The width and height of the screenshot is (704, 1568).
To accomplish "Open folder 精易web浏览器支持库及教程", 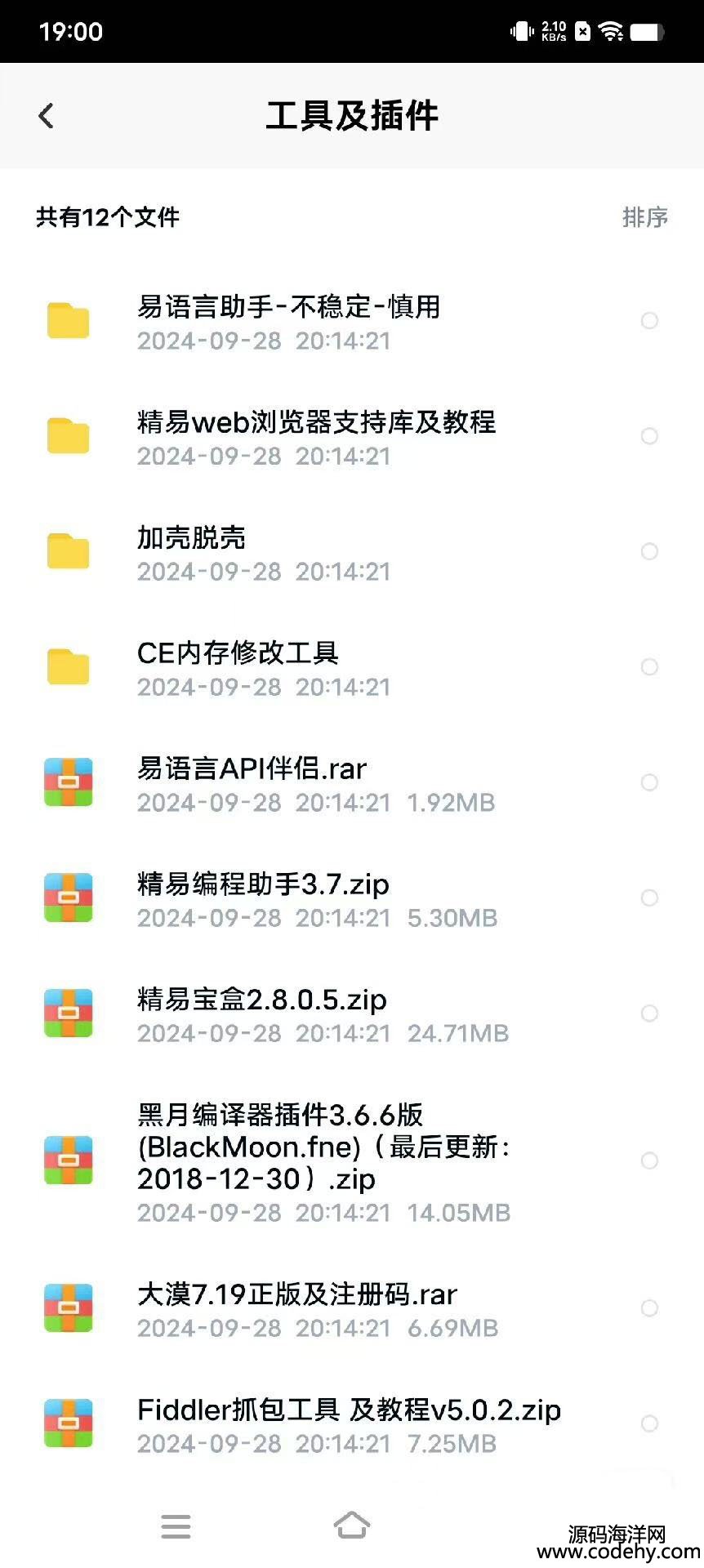I will click(352, 437).
